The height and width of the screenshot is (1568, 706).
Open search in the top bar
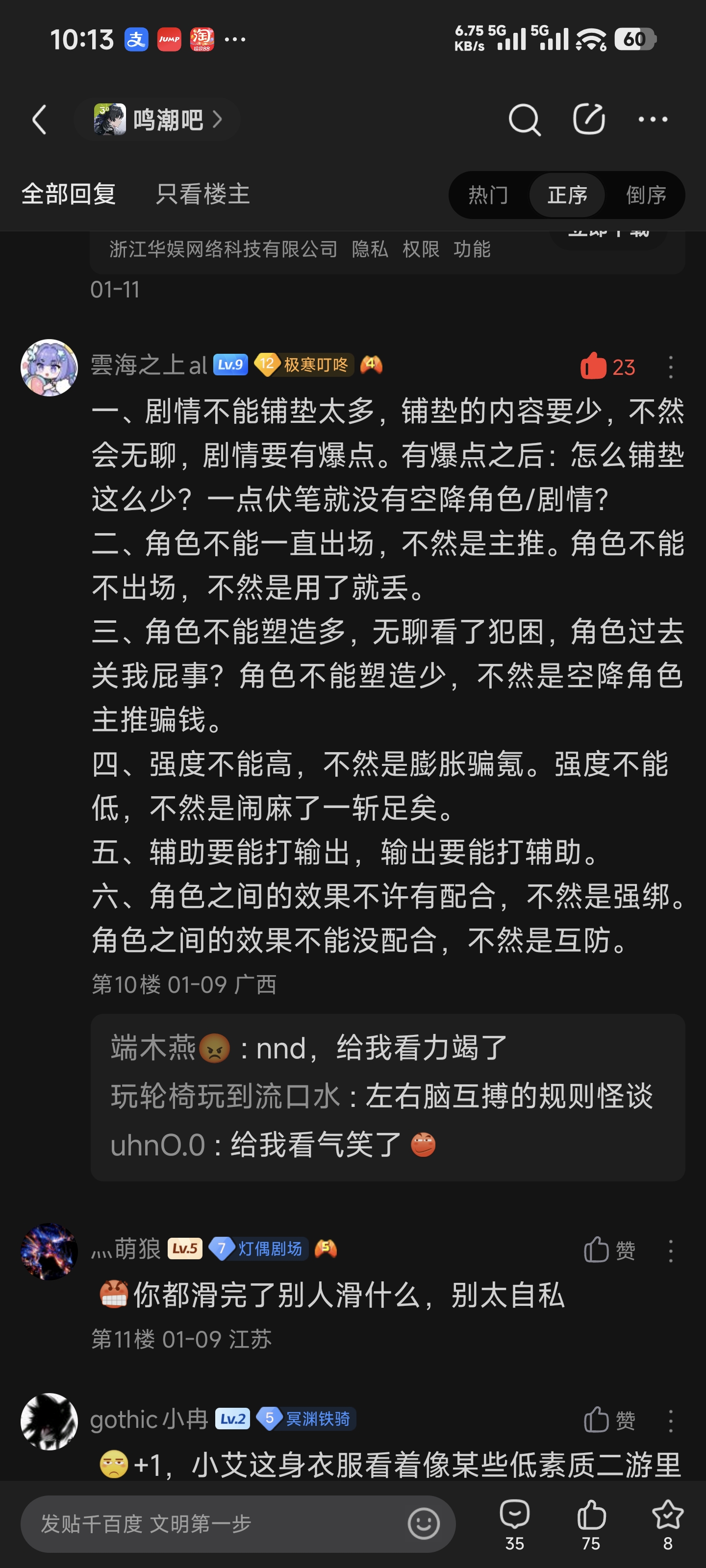pyautogui.click(x=524, y=119)
